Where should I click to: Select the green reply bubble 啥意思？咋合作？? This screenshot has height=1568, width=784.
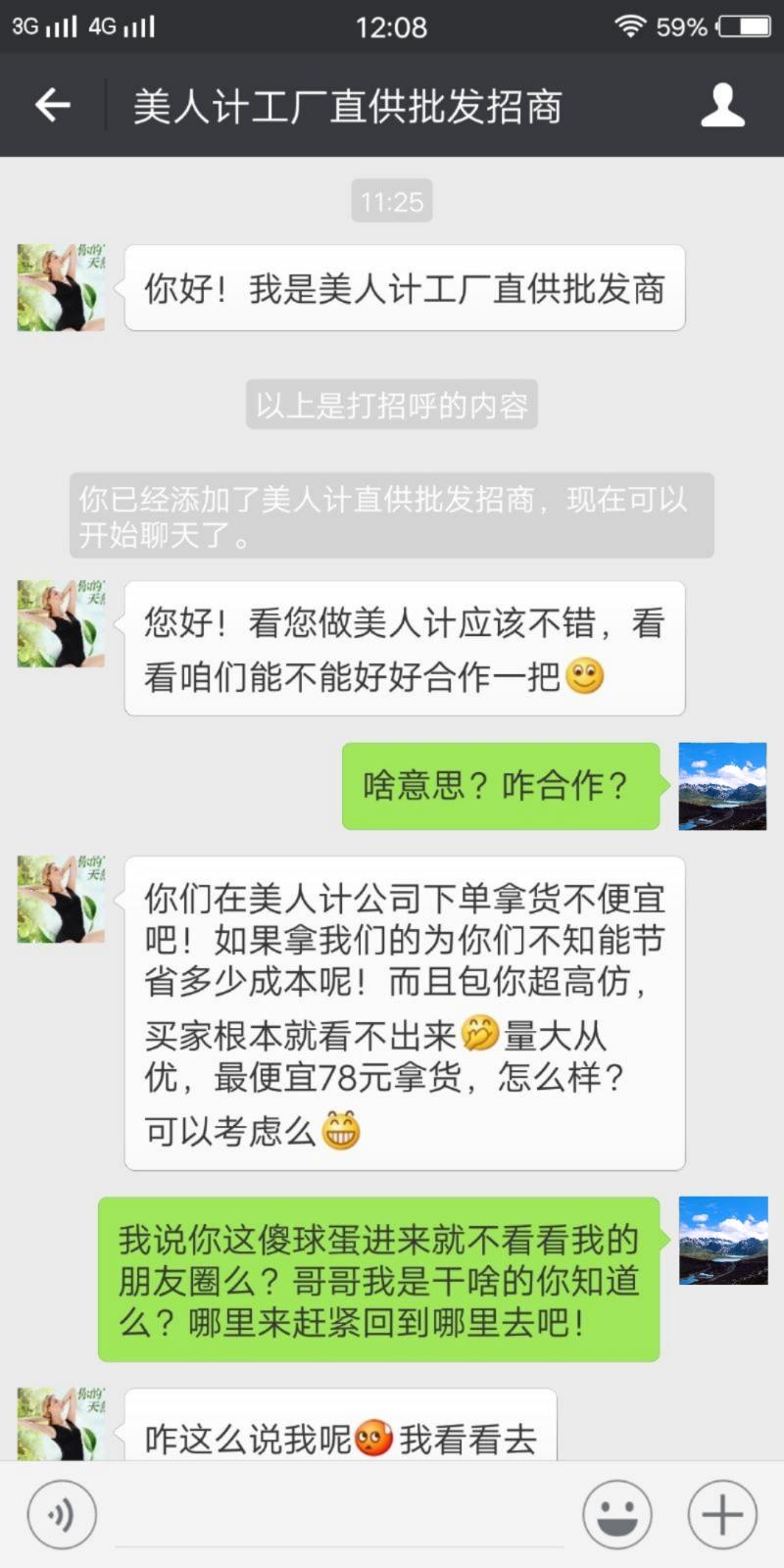(502, 785)
